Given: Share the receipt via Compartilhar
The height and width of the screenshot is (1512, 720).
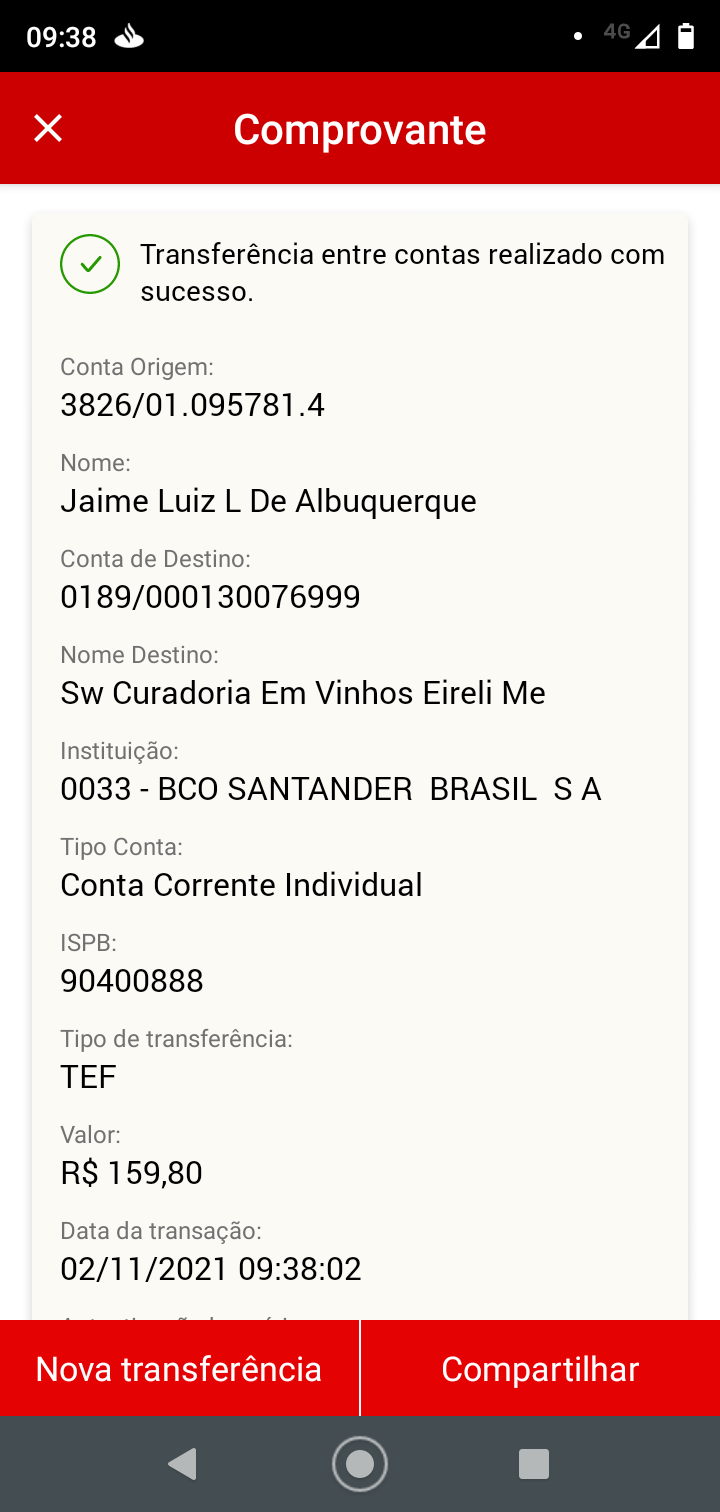Looking at the screenshot, I should [540, 1368].
